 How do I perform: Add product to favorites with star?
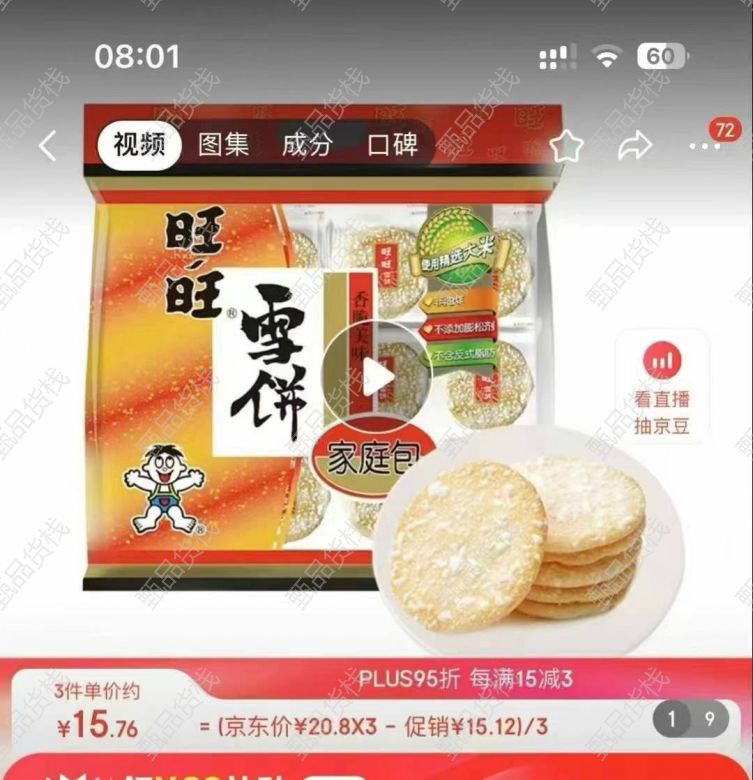(566, 147)
